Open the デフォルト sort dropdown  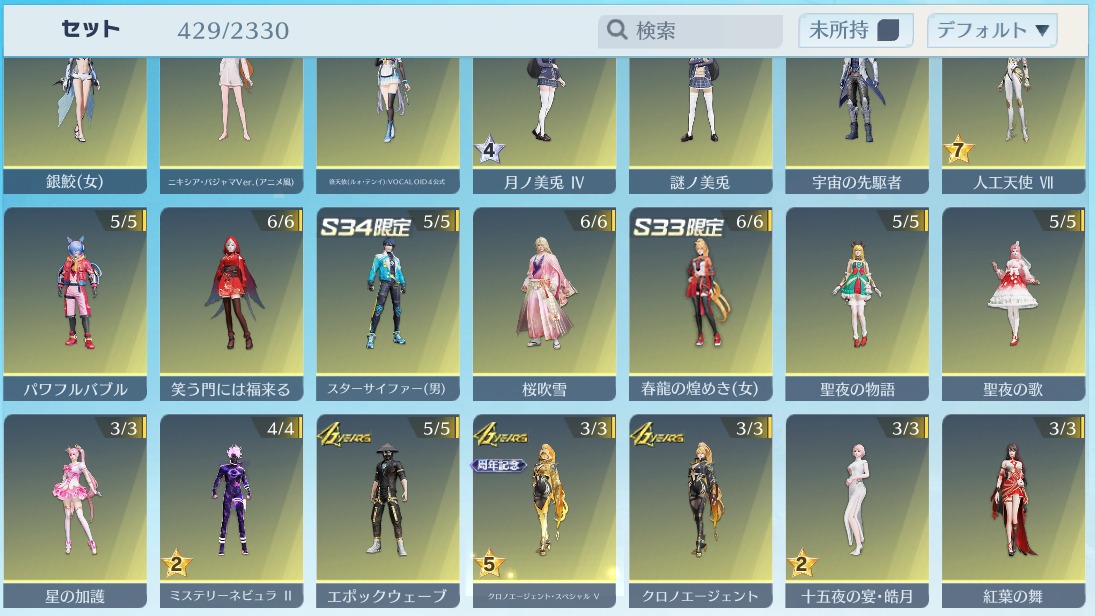click(992, 30)
